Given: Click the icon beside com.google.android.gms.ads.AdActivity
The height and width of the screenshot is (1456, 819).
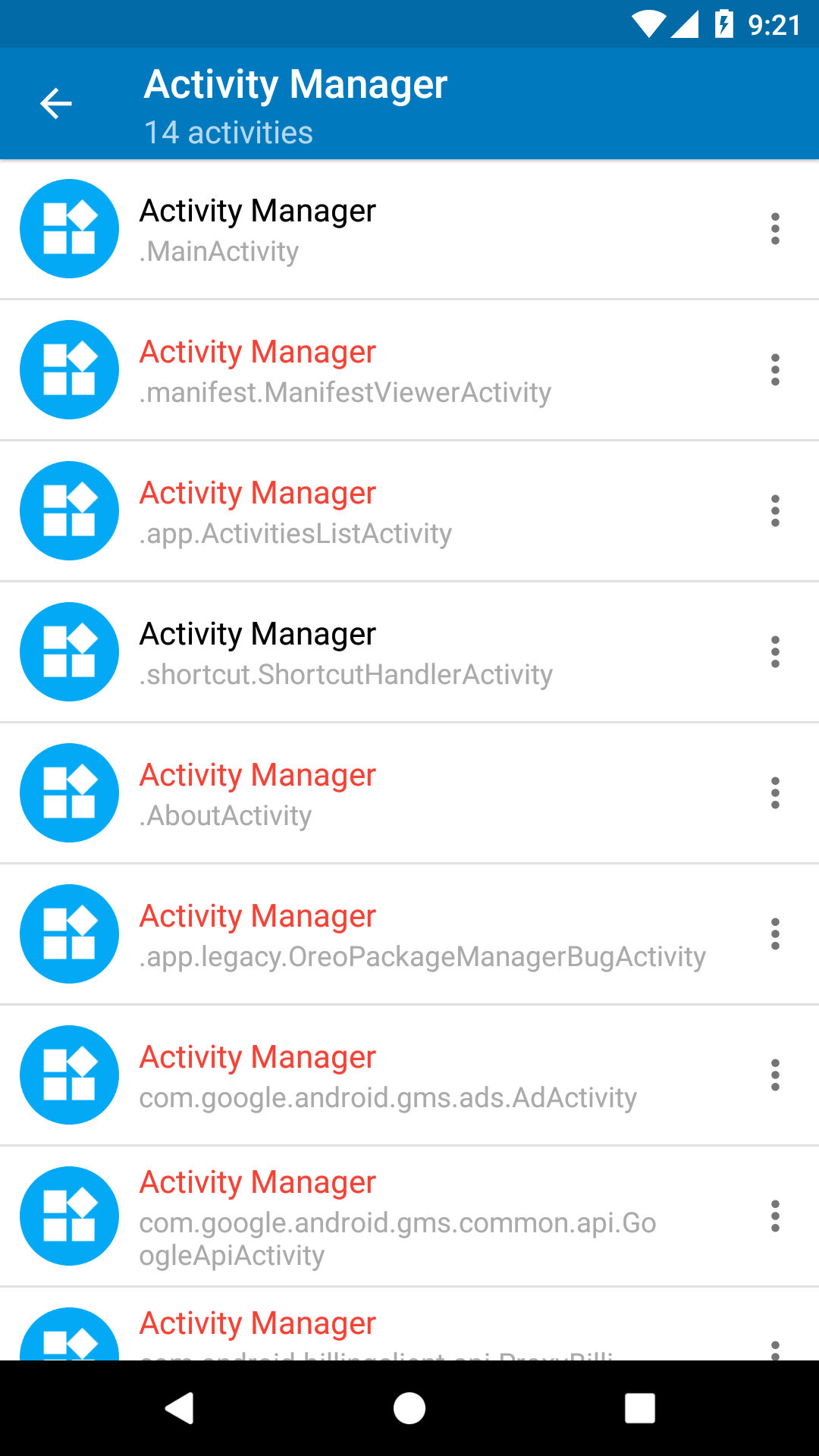Looking at the screenshot, I should [x=69, y=1075].
